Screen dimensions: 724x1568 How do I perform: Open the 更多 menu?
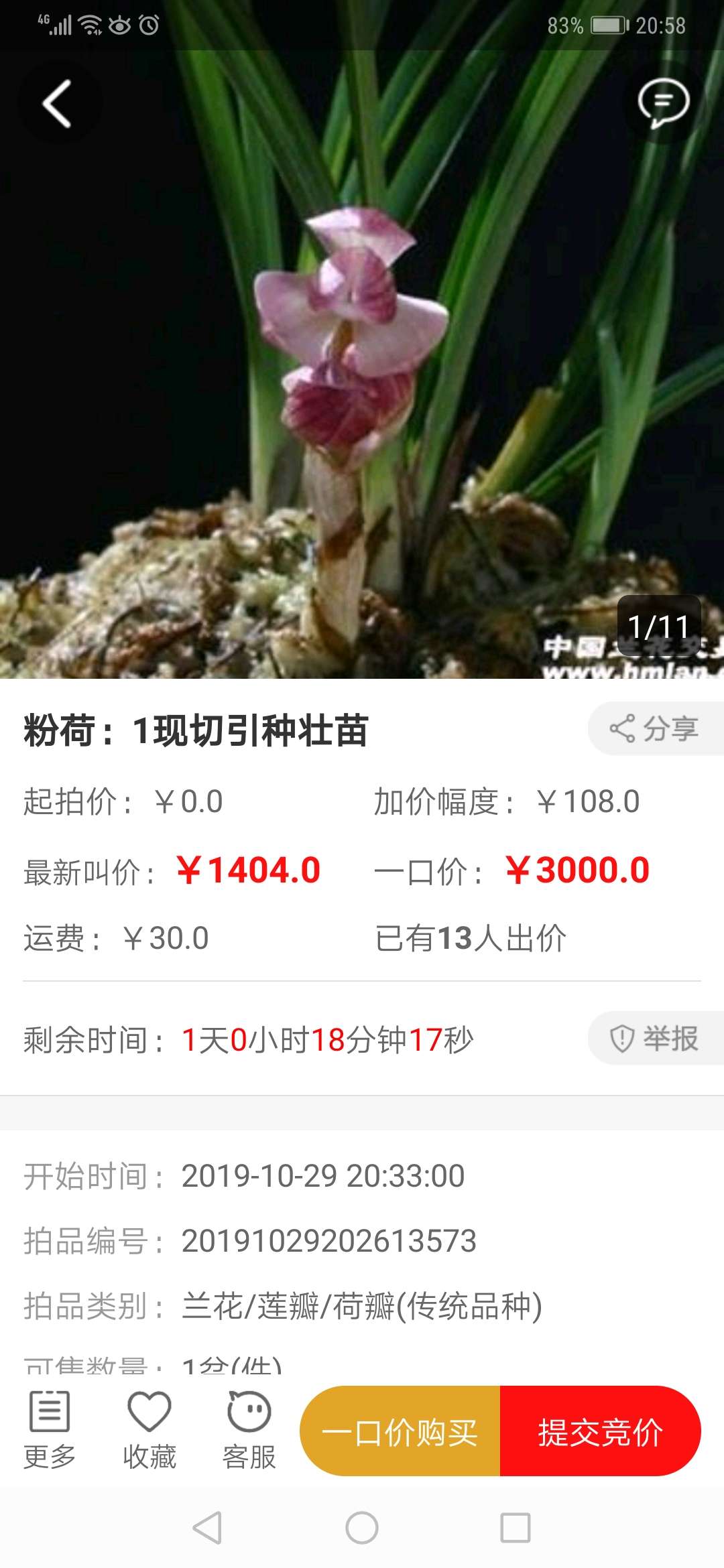tap(50, 1431)
